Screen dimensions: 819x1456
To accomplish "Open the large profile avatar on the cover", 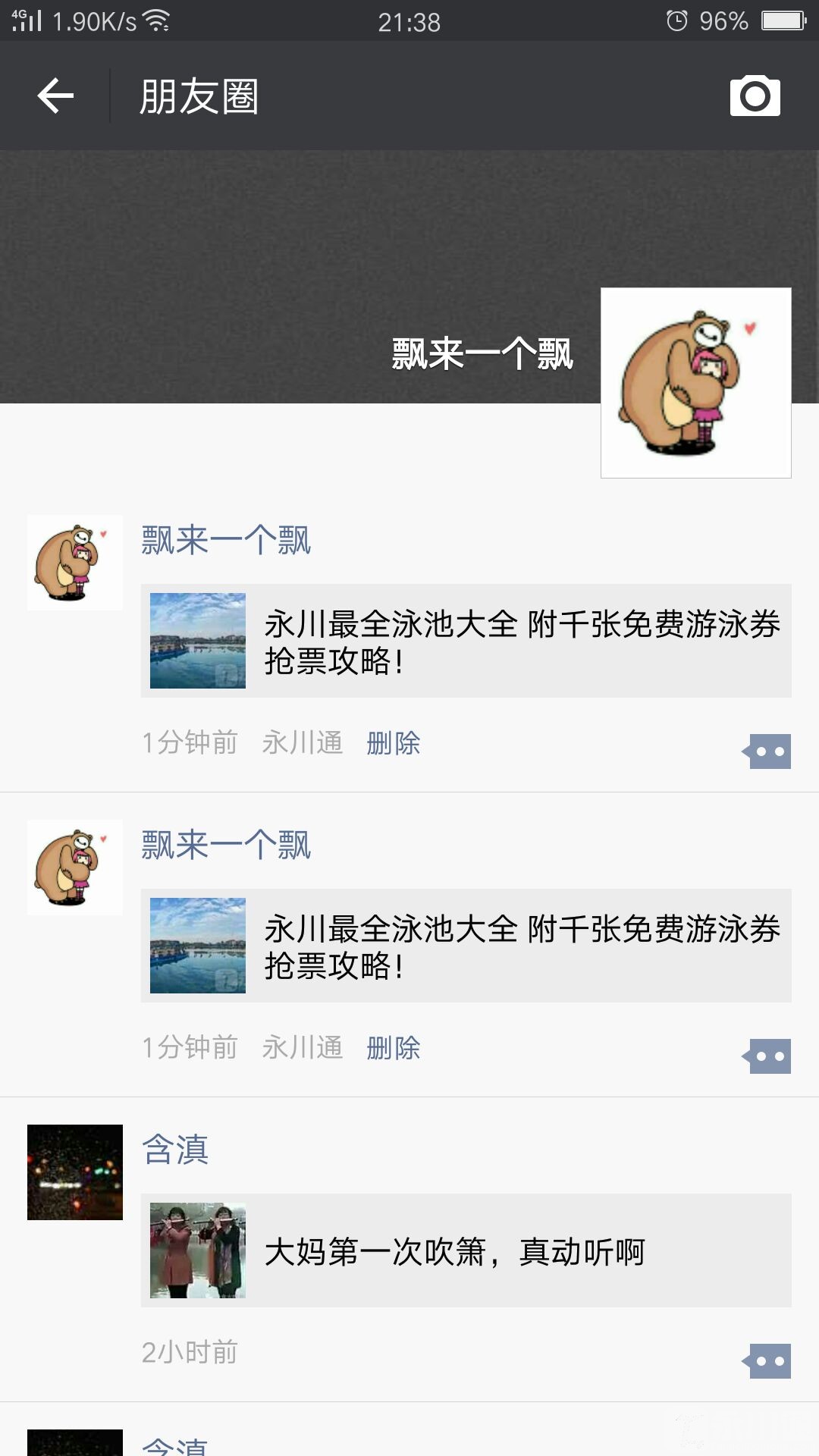I will click(695, 383).
